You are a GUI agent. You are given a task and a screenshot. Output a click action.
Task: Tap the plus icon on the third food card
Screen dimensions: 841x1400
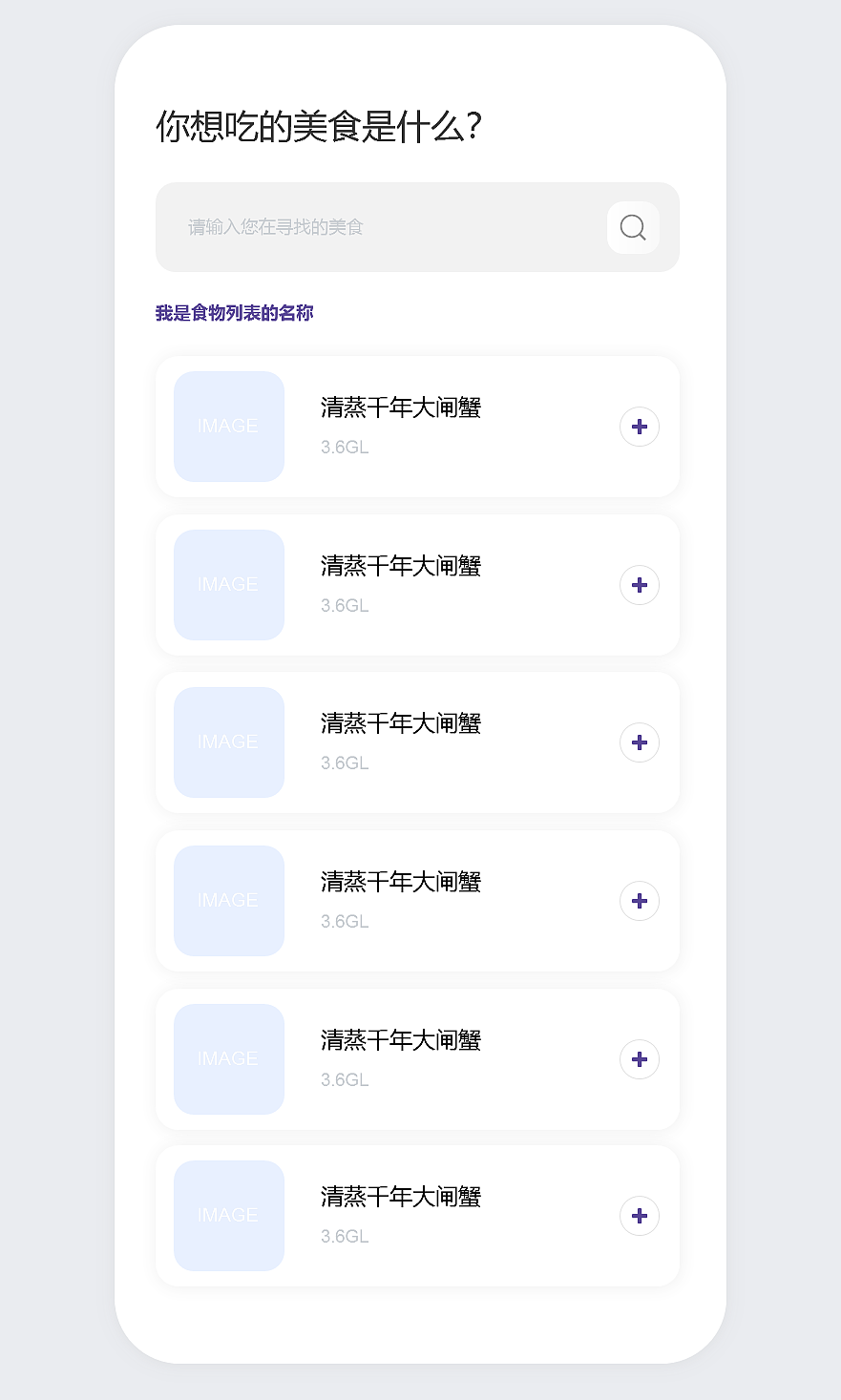point(639,742)
